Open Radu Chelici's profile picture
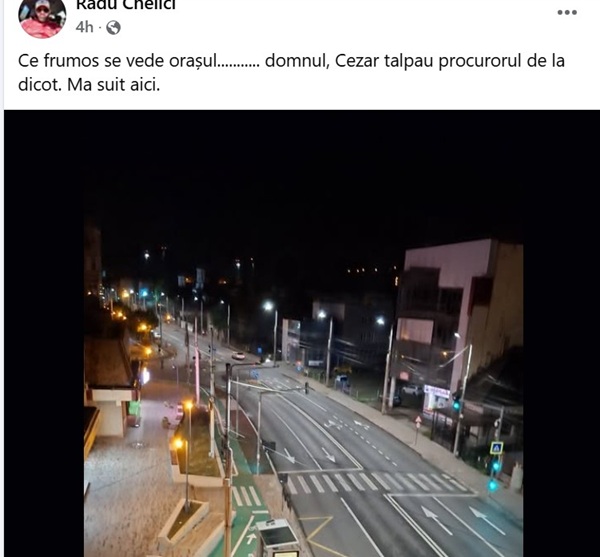The width and height of the screenshot is (600, 557). point(42,16)
